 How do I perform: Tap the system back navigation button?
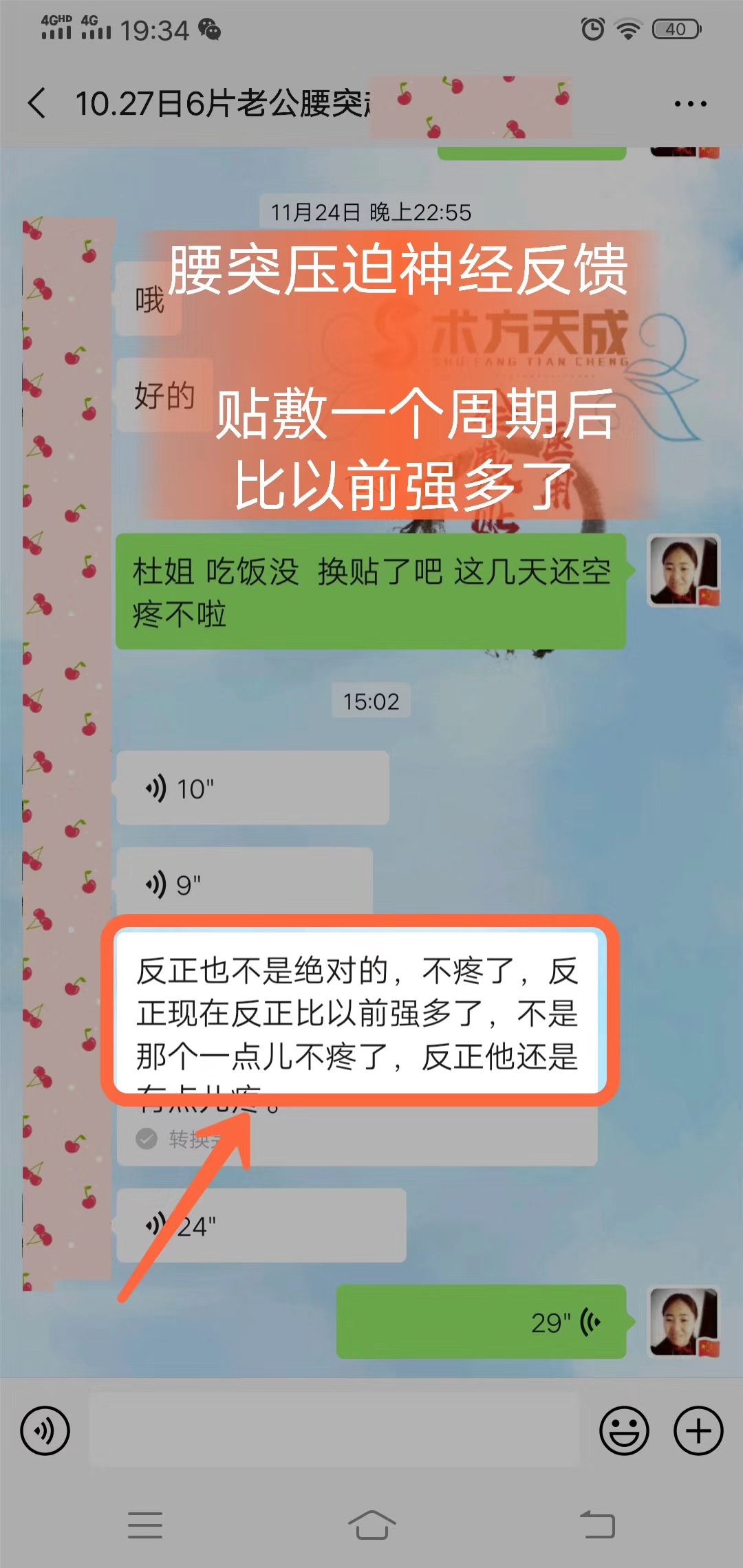click(596, 1525)
